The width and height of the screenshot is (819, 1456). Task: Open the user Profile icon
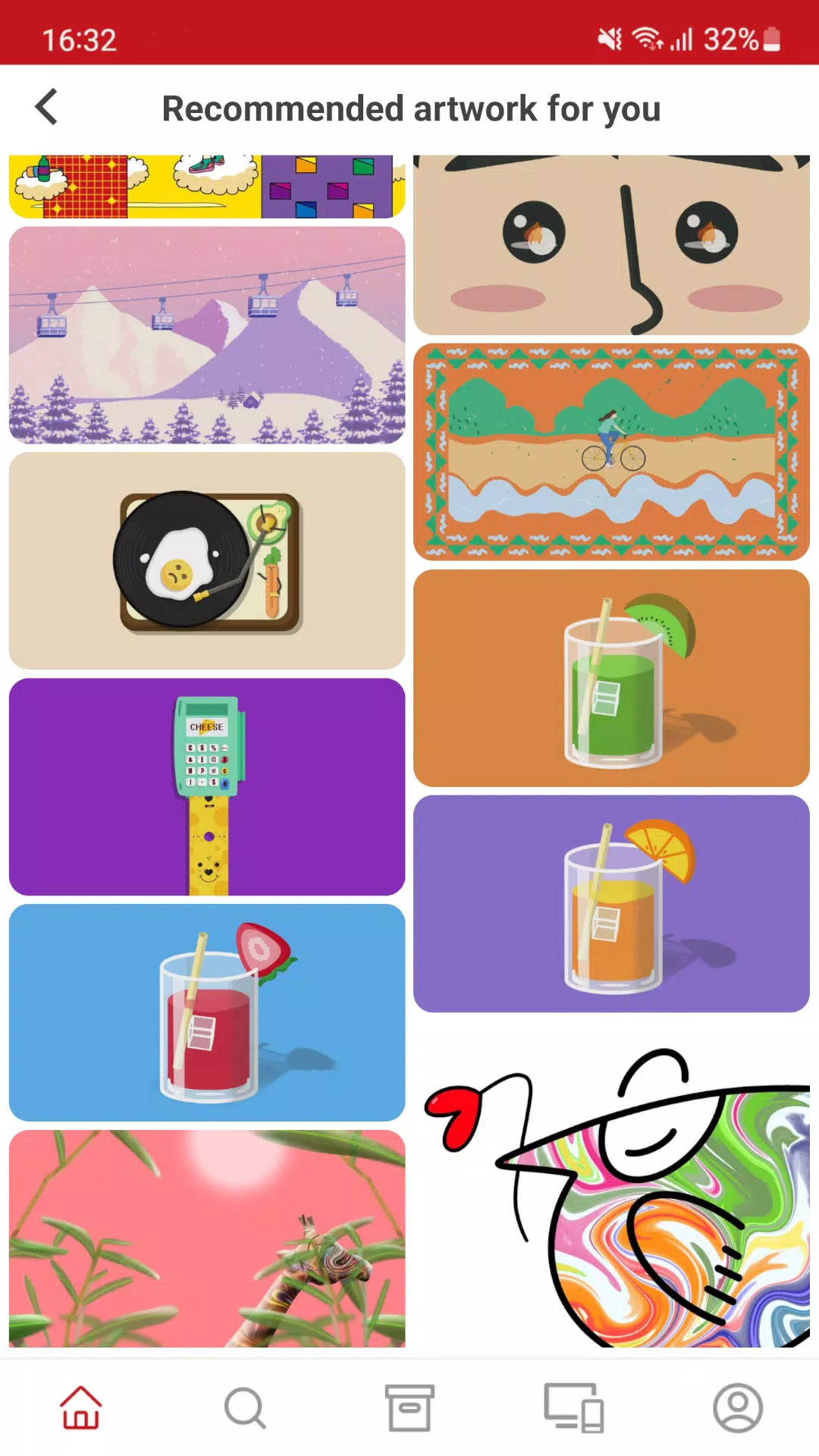click(x=737, y=1408)
